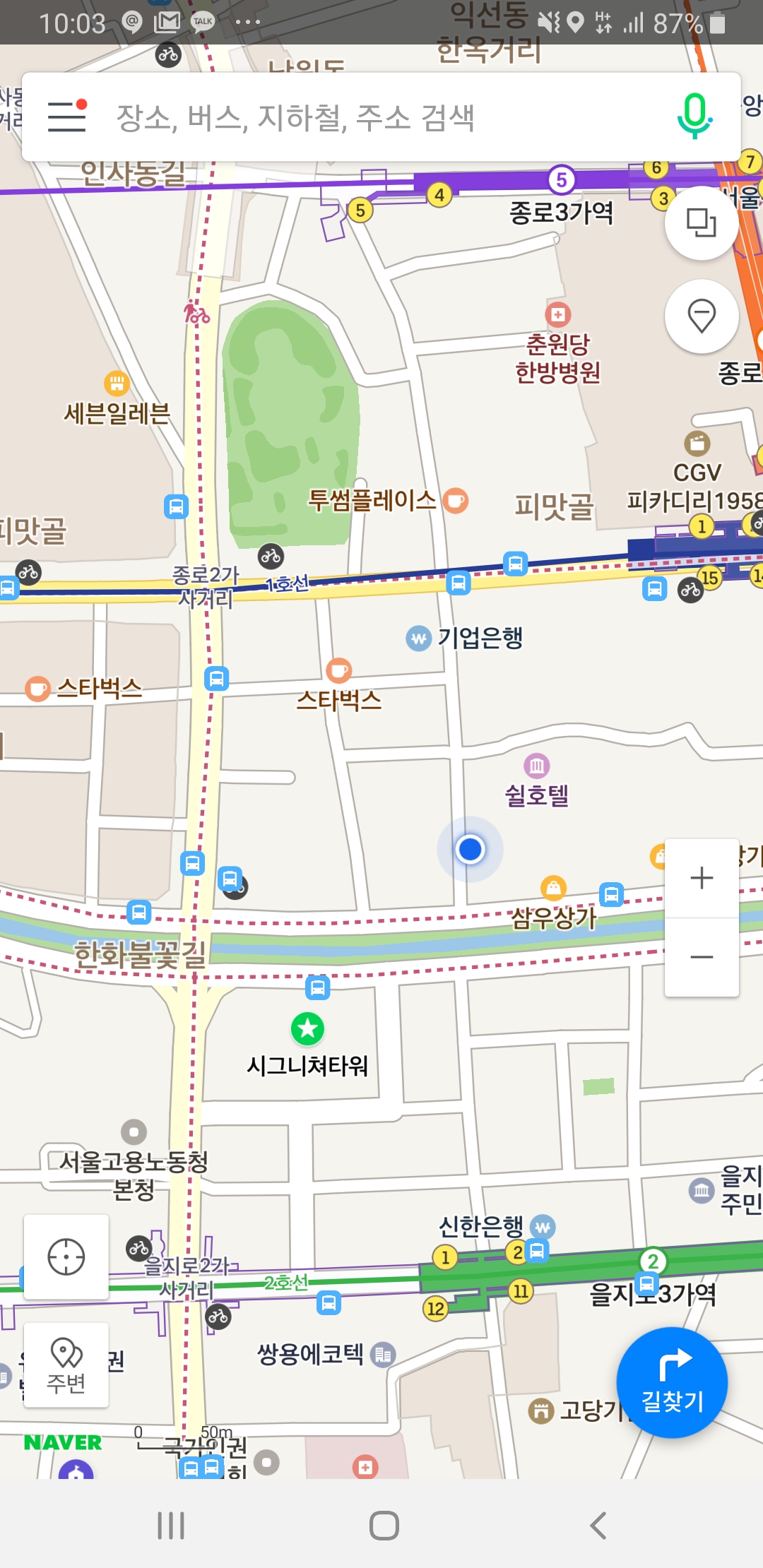
Task: Select 투썸플레이스 cafe marker
Action: (x=456, y=501)
